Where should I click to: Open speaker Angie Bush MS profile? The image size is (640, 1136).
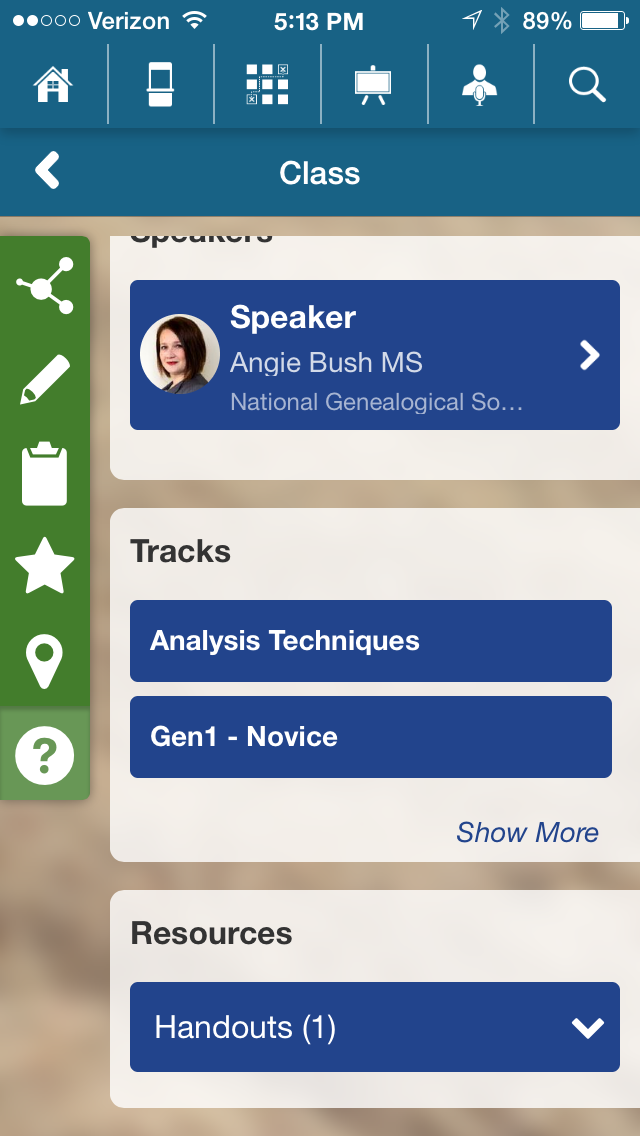tap(374, 355)
